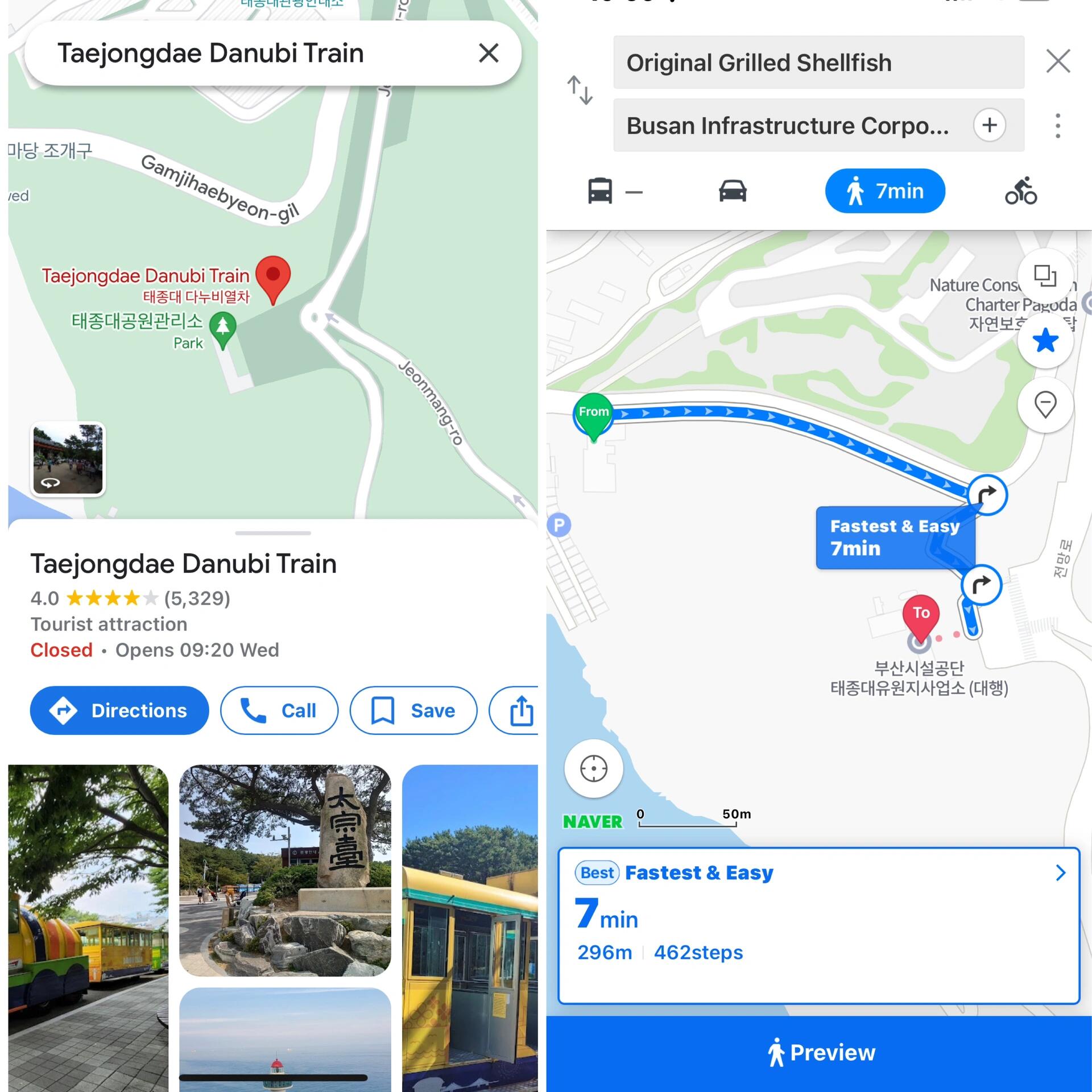The height and width of the screenshot is (1092, 1092).
Task: Start the walking route Preview
Action: (818, 1053)
